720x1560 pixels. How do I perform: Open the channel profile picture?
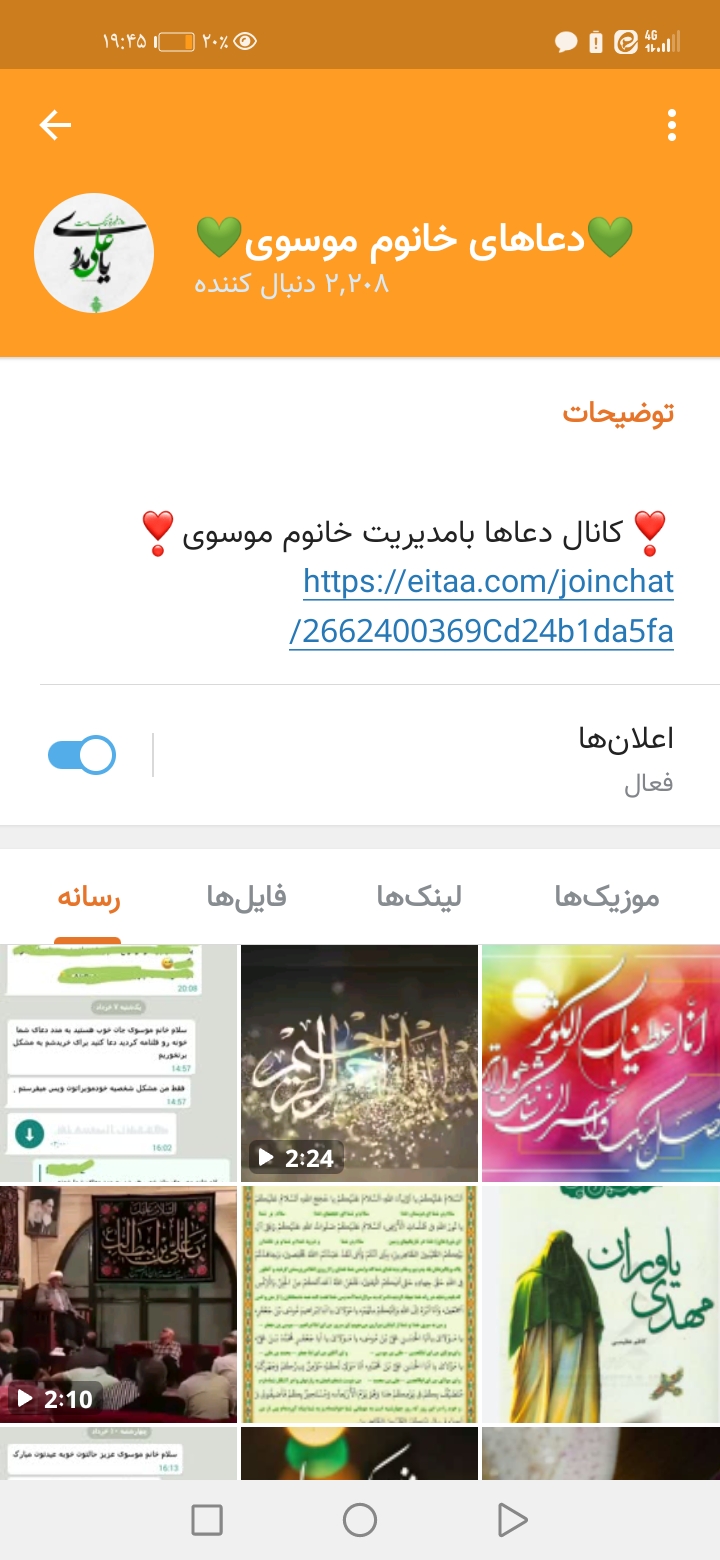(94, 254)
